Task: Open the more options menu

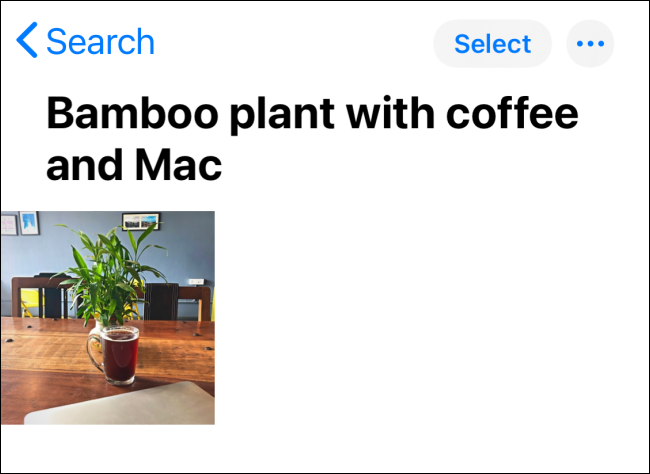Action: coord(591,44)
